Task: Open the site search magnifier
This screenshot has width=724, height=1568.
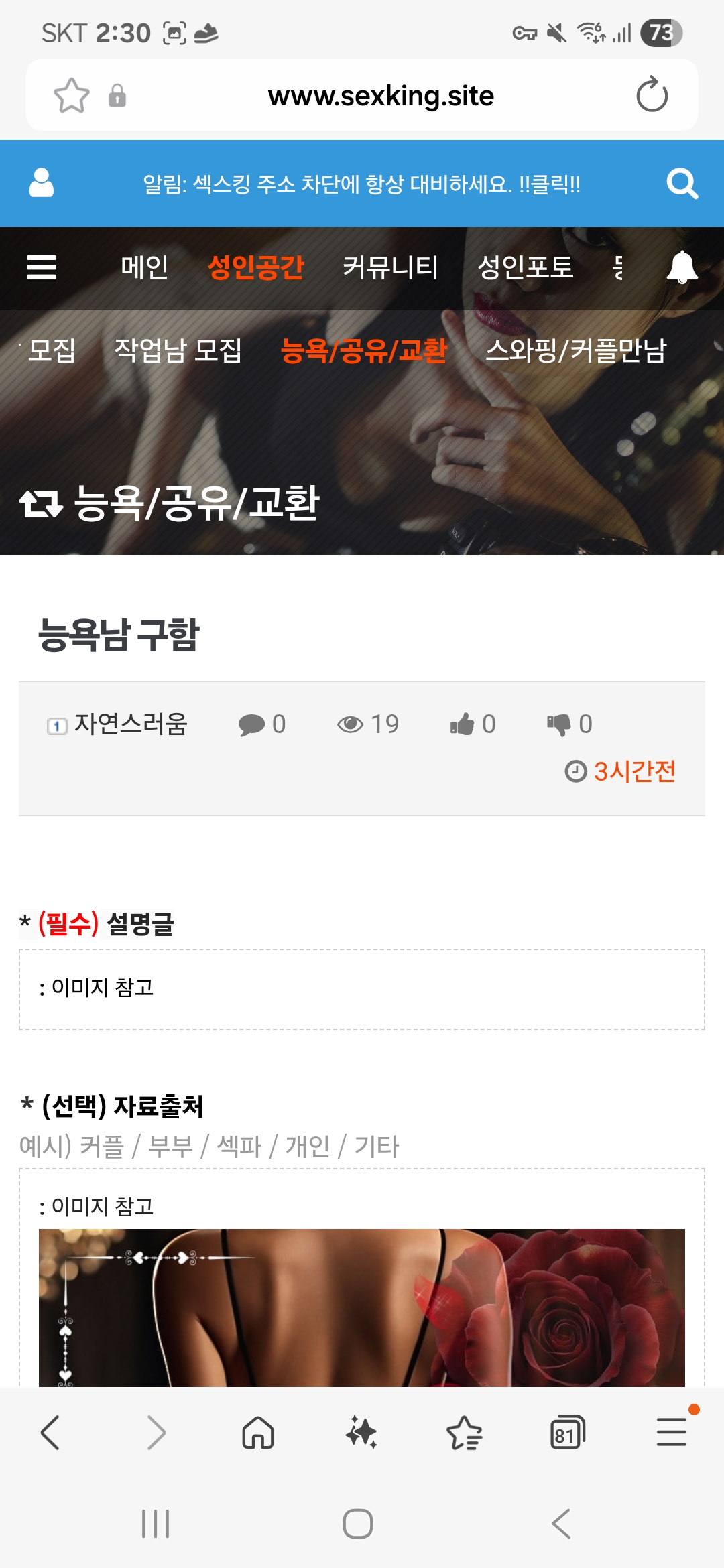Action: point(682,183)
